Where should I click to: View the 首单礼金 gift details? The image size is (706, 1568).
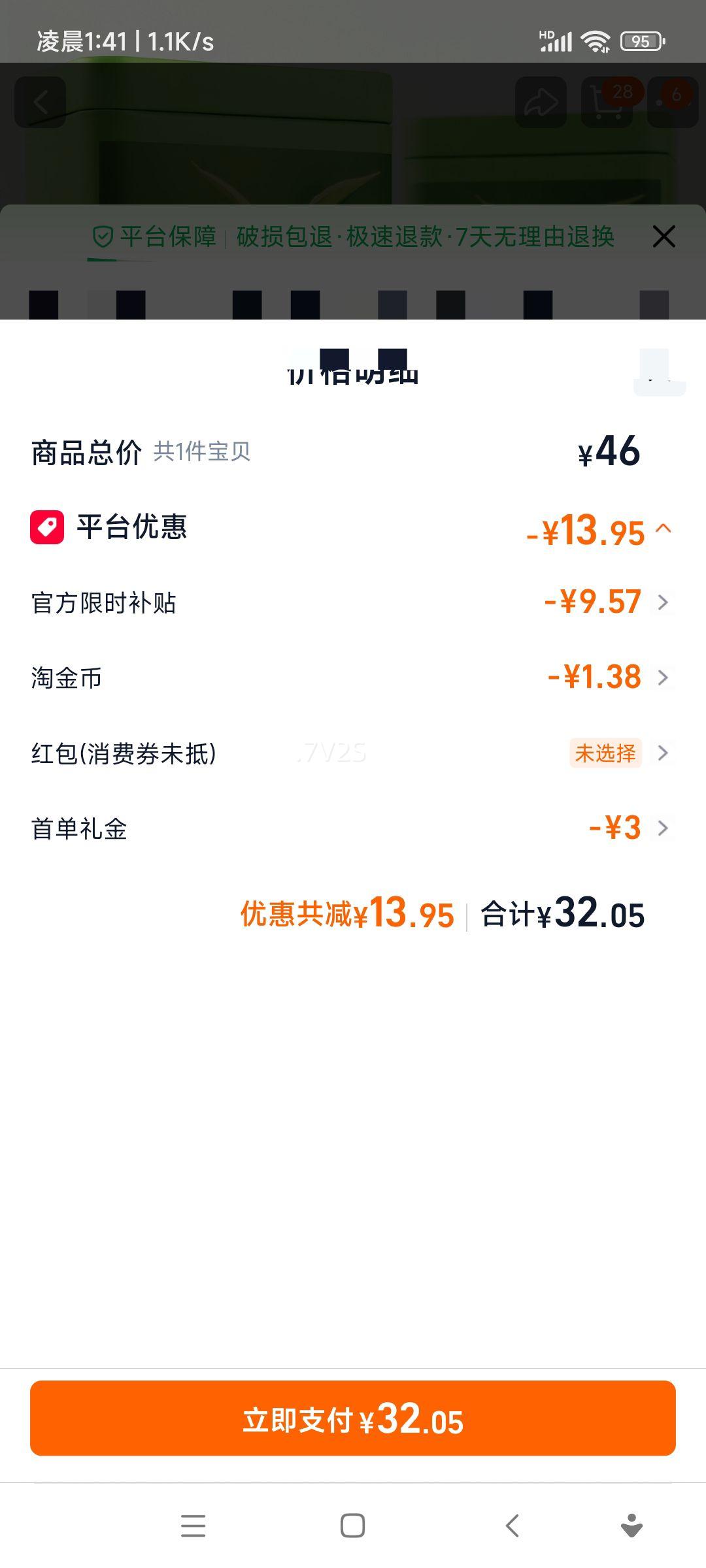pyautogui.click(x=663, y=828)
